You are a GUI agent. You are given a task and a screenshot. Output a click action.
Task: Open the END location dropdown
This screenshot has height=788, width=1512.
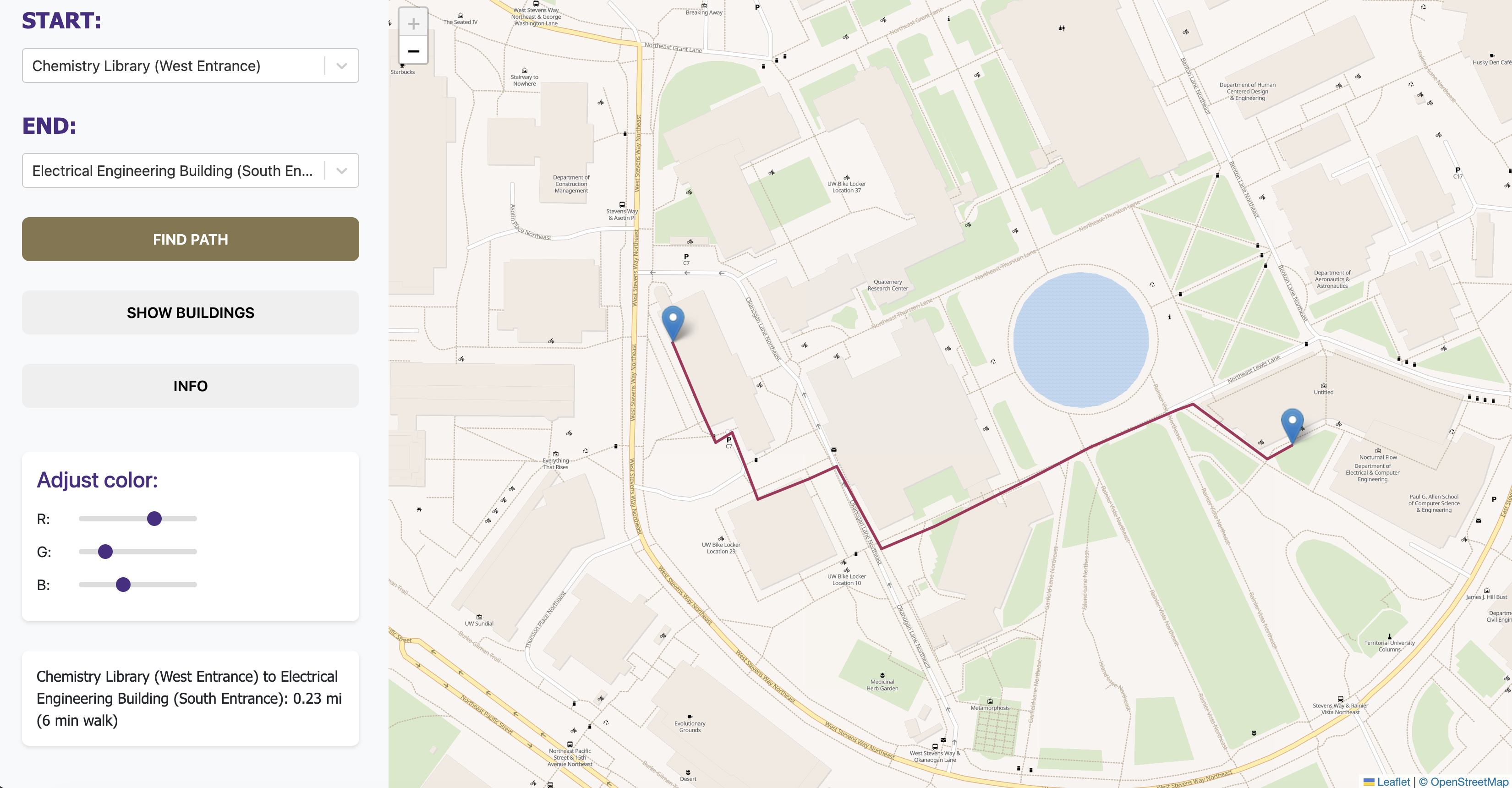[x=190, y=171]
